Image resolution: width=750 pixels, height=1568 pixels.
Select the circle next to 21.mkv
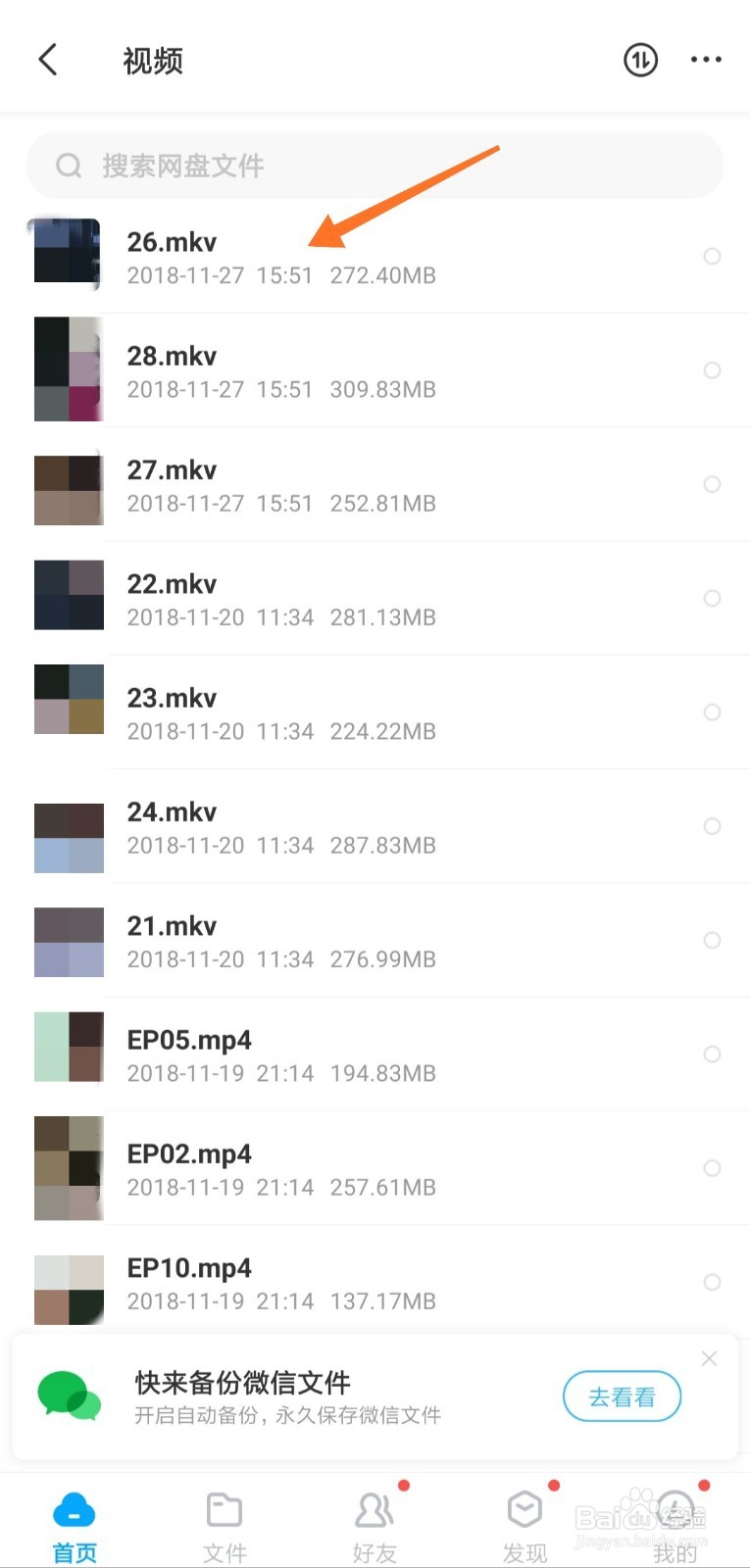coord(712,940)
